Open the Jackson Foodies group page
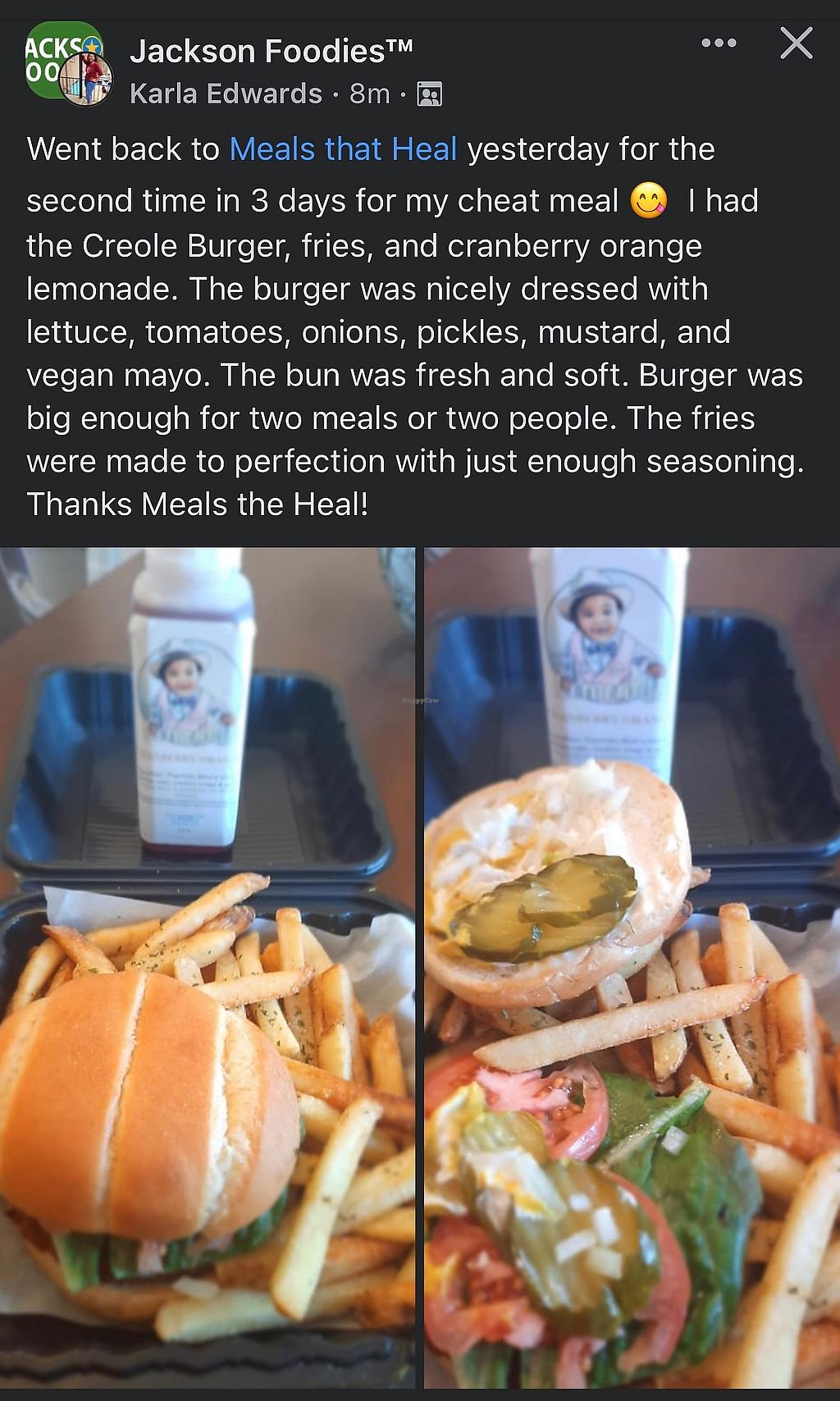Viewport: 840px width, 1401px height. [271, 52]
